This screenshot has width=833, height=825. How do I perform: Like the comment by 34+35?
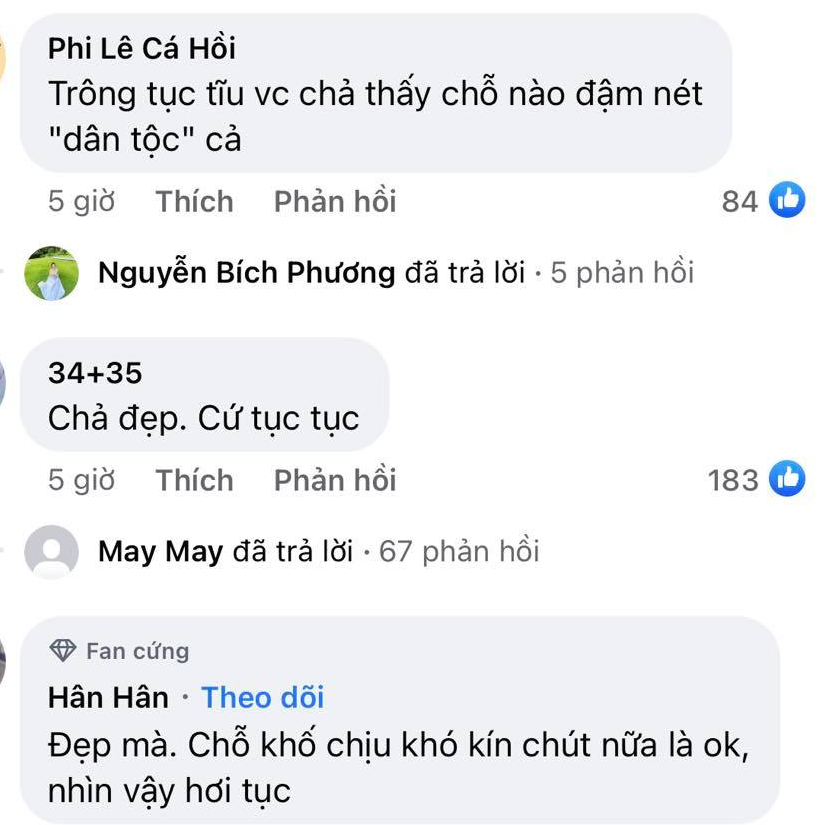pos(194,481)
